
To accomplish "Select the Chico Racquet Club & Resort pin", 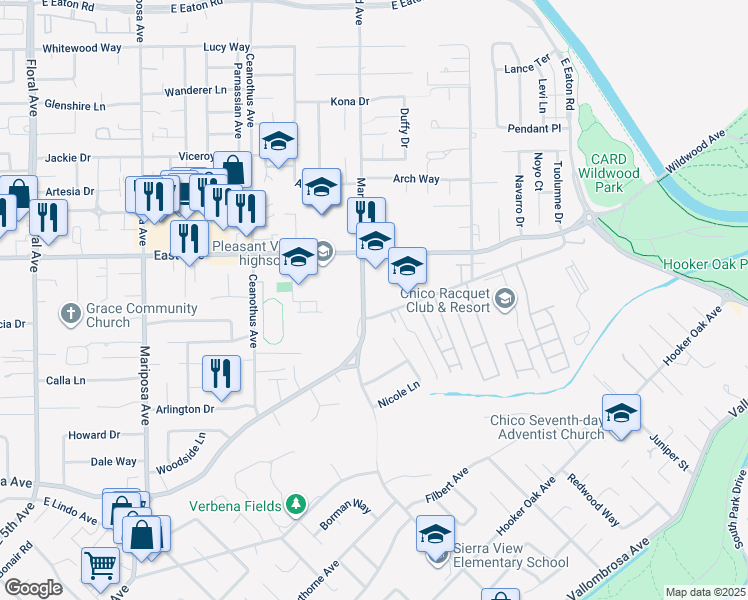I will click(505, 300).
